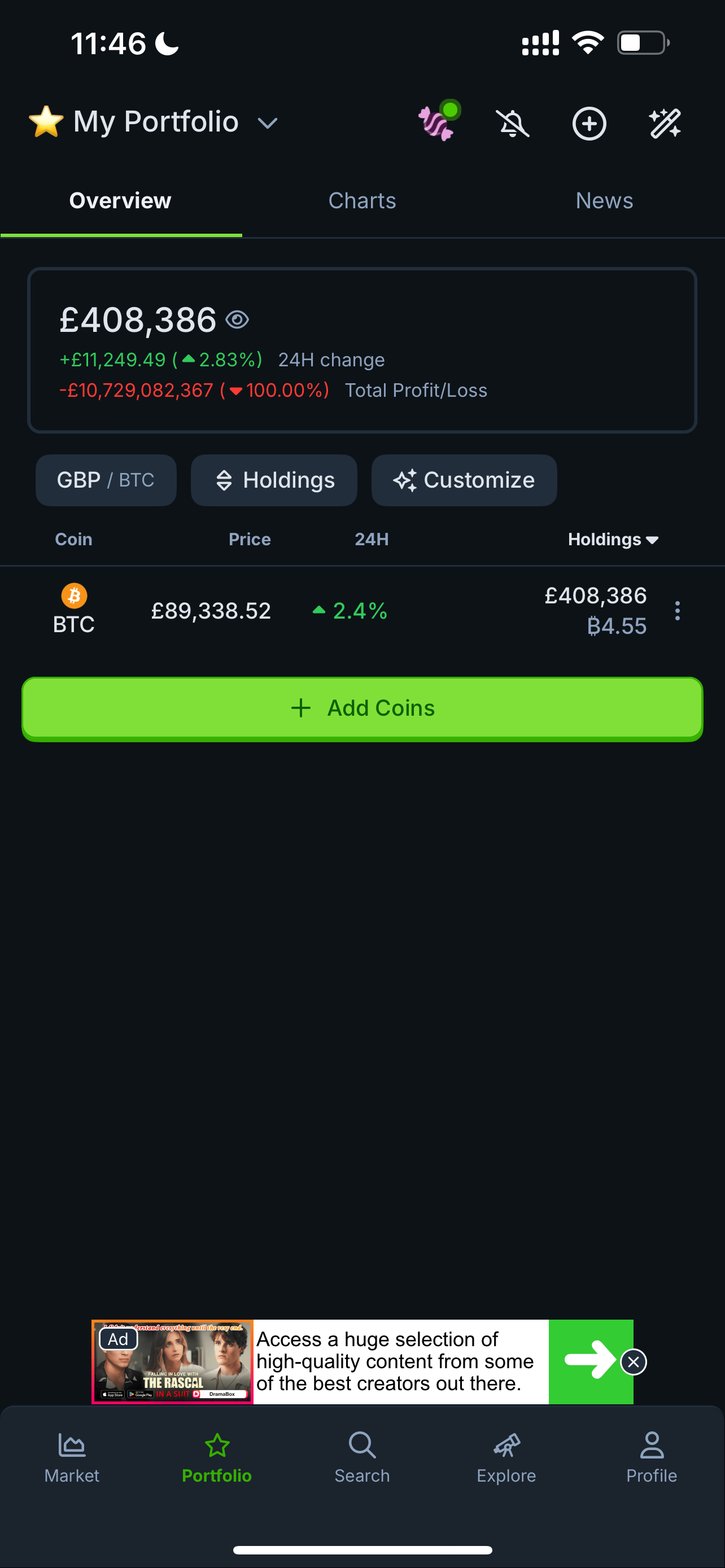Dismiss the ad banner

(633, 1361)
